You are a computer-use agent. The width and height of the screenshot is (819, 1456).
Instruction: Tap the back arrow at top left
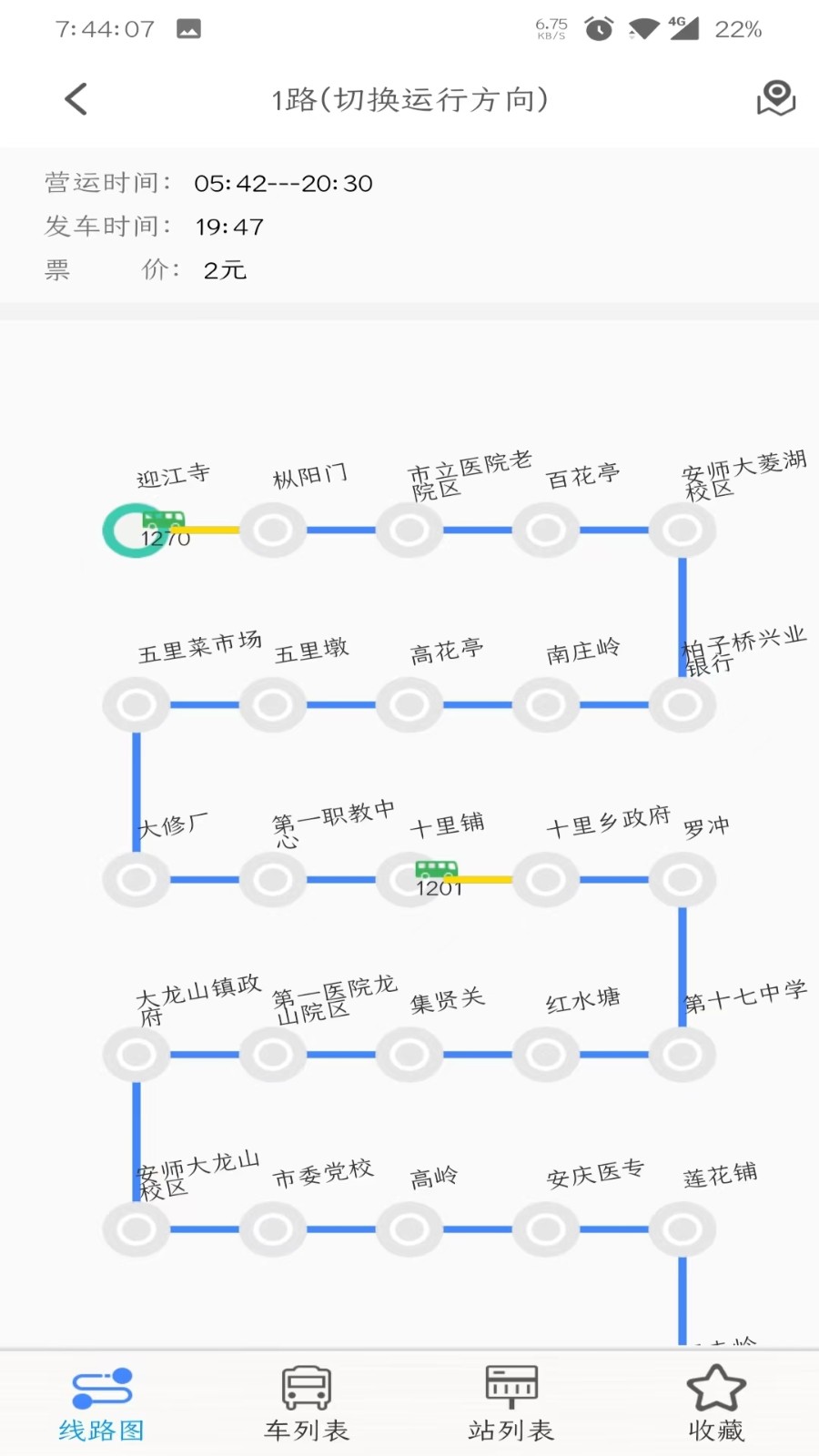click(76, 98)
